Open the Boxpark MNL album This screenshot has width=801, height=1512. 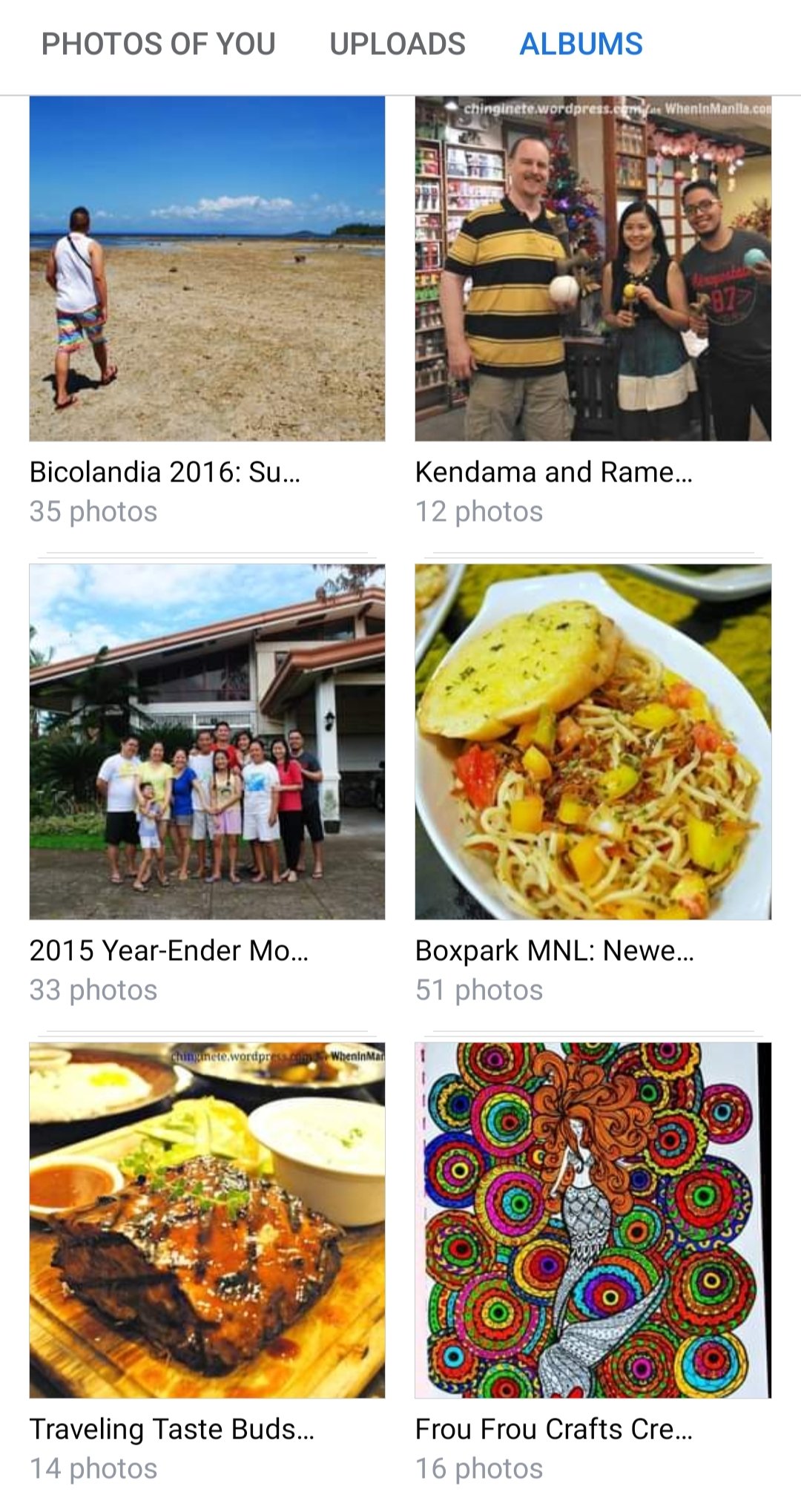tap(593, 742)
